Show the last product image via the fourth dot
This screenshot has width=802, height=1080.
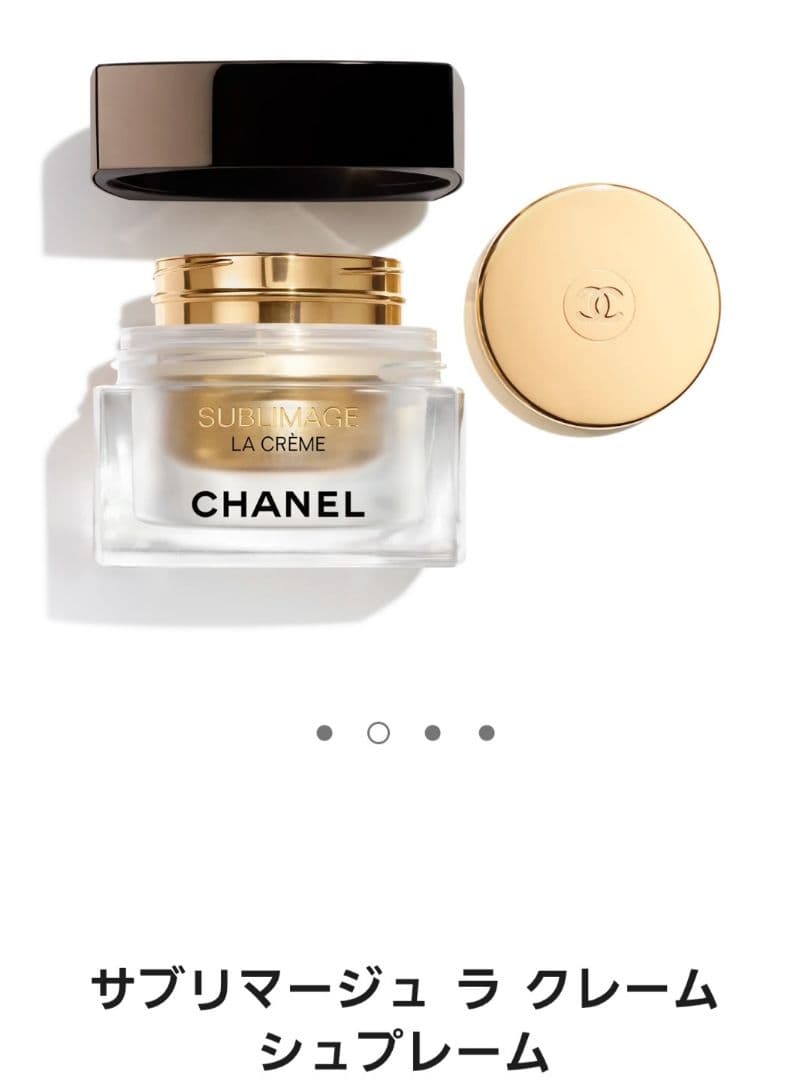487,733
